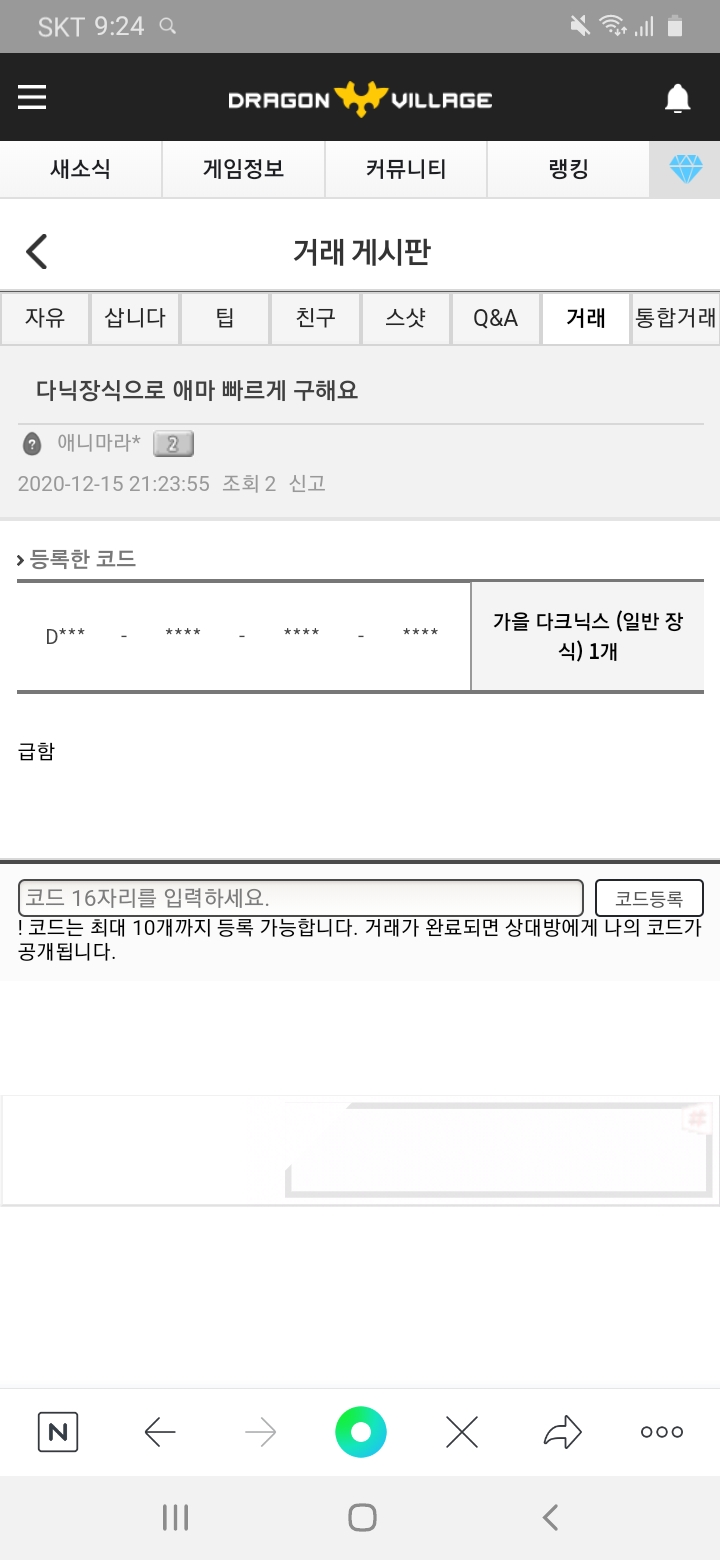Focus the 16-digit code input field
The image size is (720, 1560).
point(300,897)
